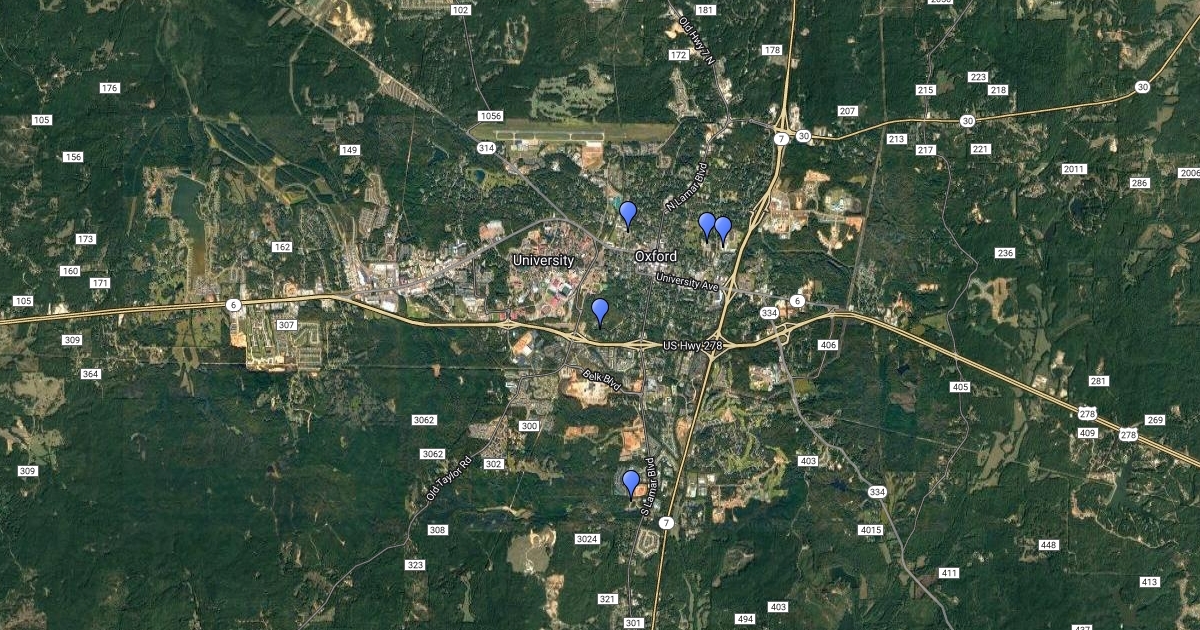Select the left pin of the pair northeast of Oxford
The width and height of the screenshot is (1200, 630).
(707, 224)
